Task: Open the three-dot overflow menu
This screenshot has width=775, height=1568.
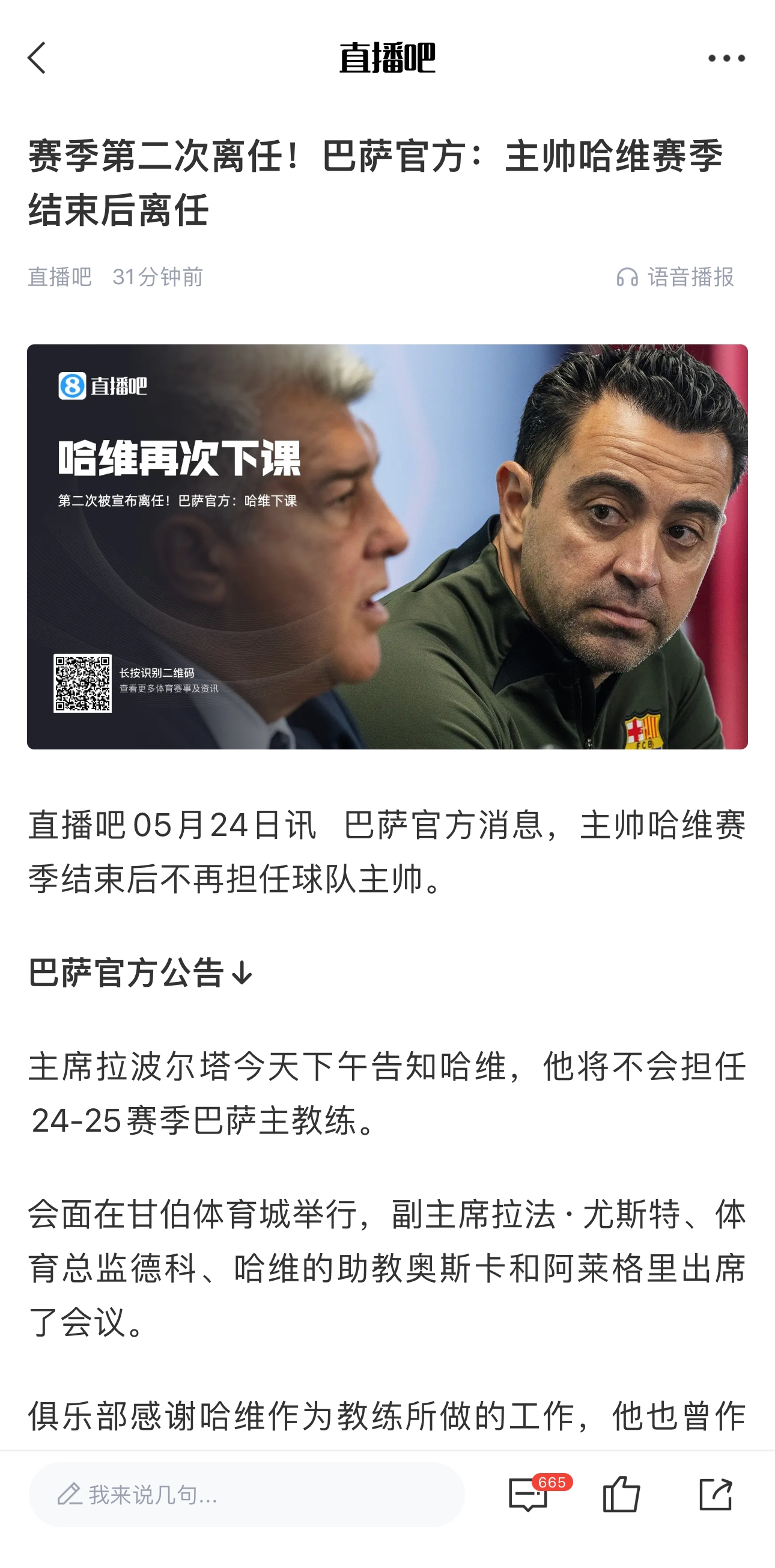Action: click(x=726, y=58)
